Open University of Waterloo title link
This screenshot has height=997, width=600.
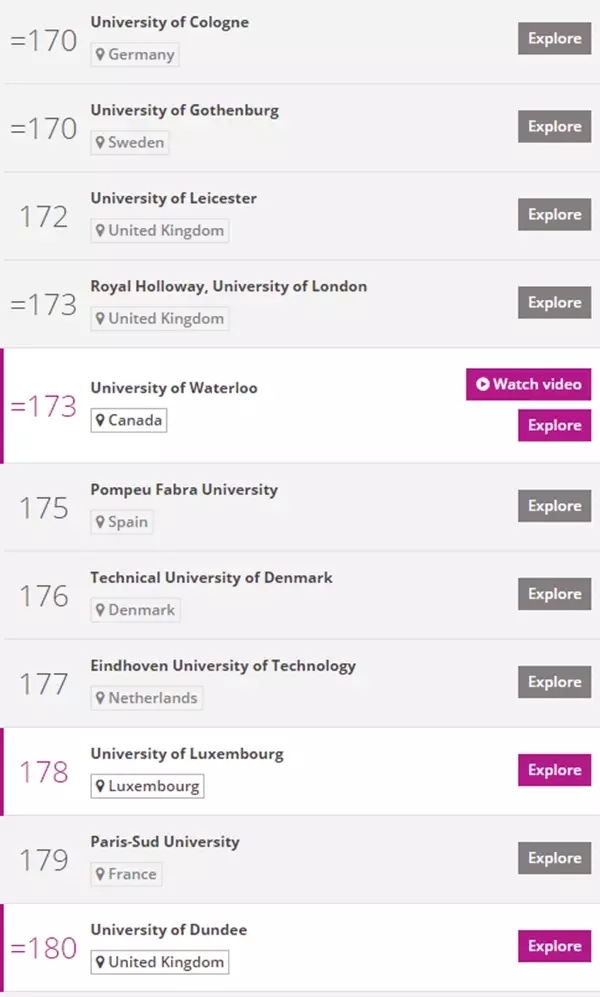[174, 388]
